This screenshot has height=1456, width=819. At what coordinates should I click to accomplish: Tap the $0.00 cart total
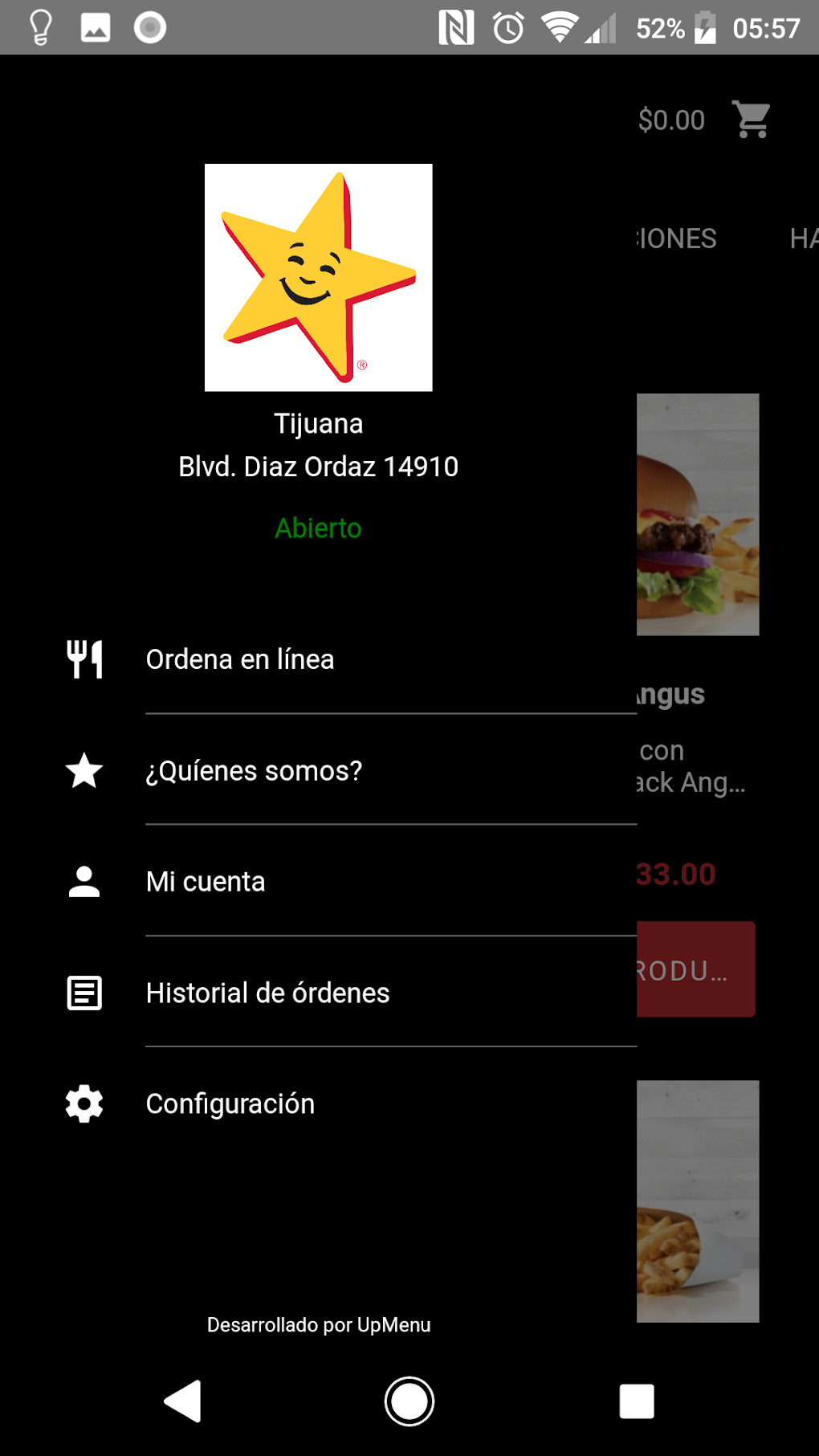(671, 120)
